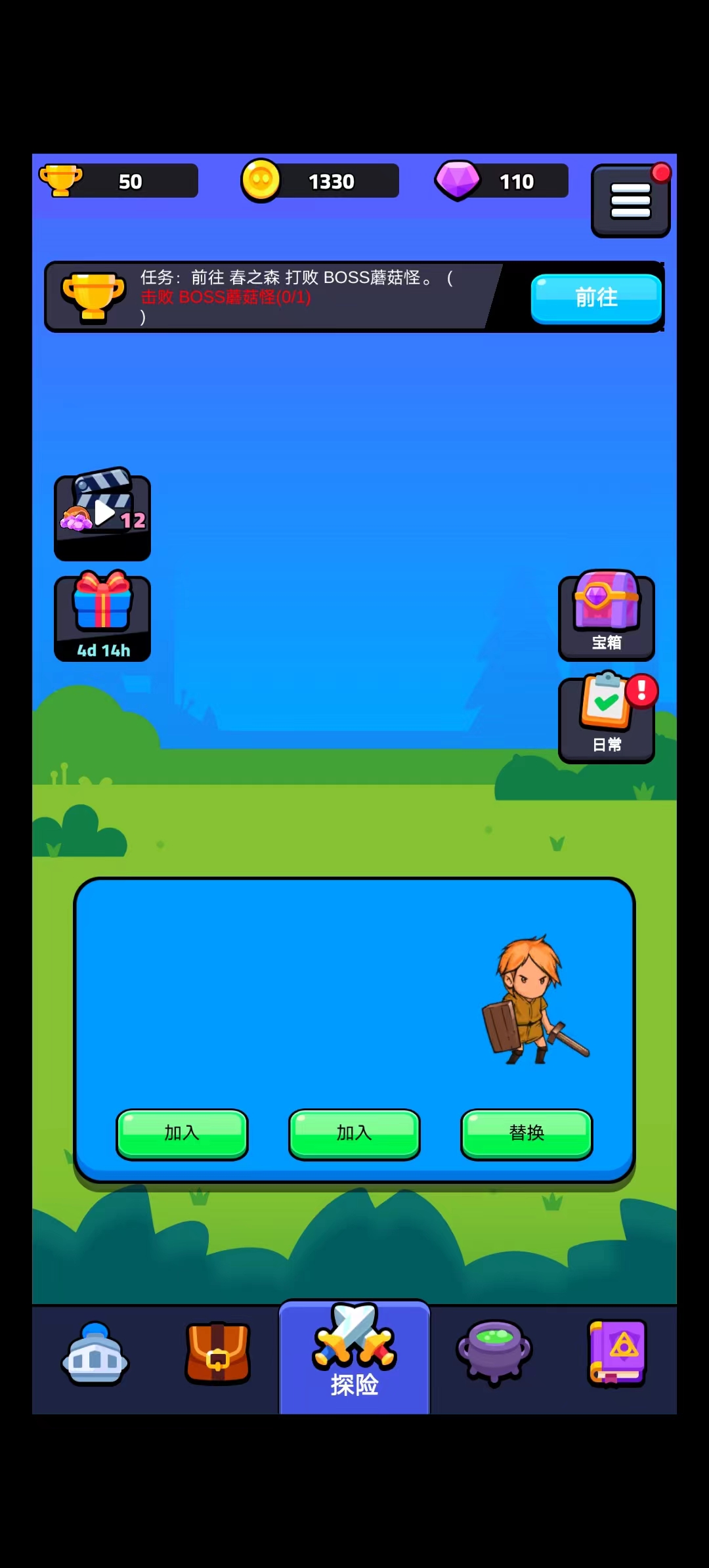
Task: Switch to the backpack tab
Action: coord(218,1355)
